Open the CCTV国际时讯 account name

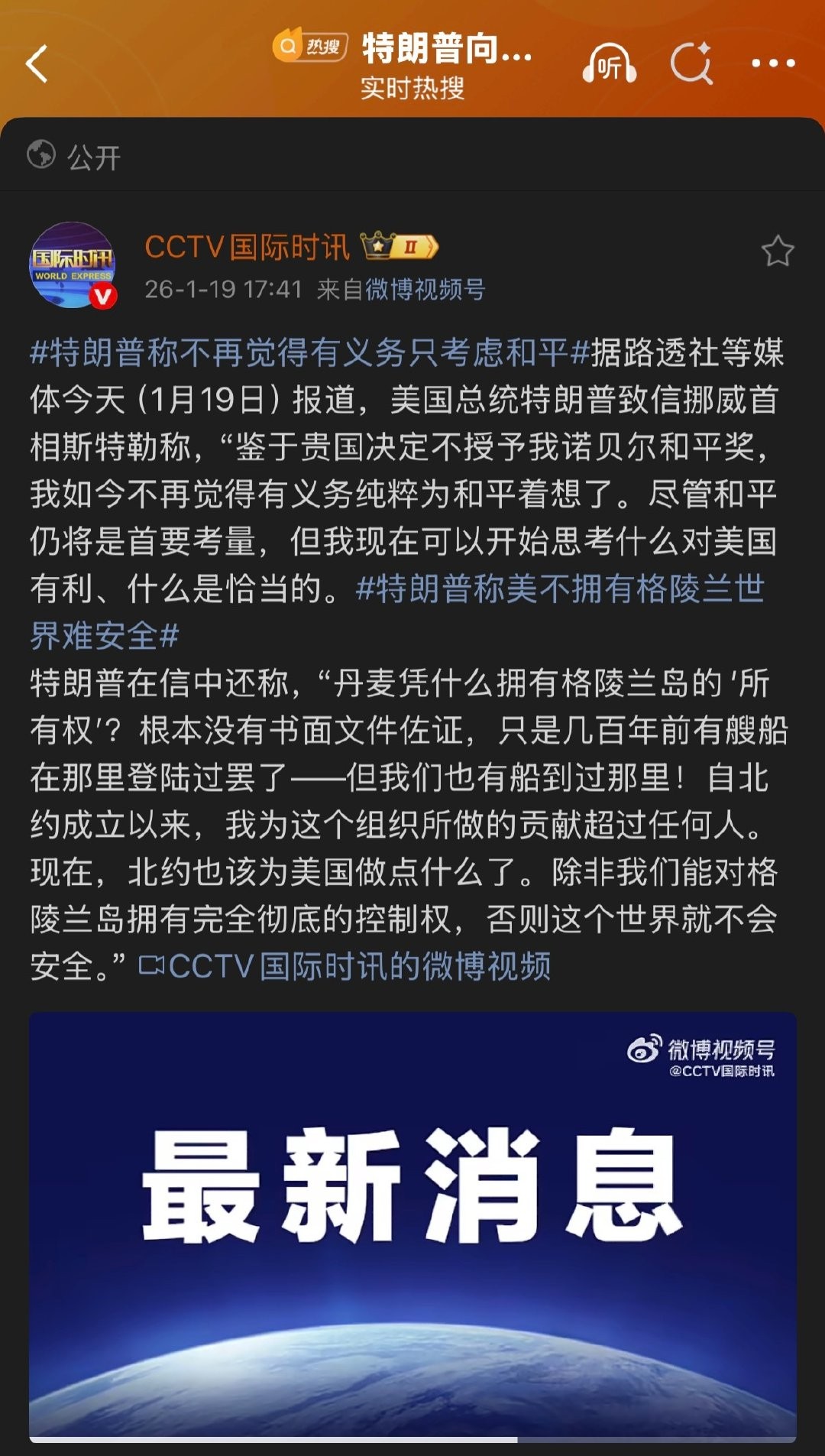click(x=247, y=247)
